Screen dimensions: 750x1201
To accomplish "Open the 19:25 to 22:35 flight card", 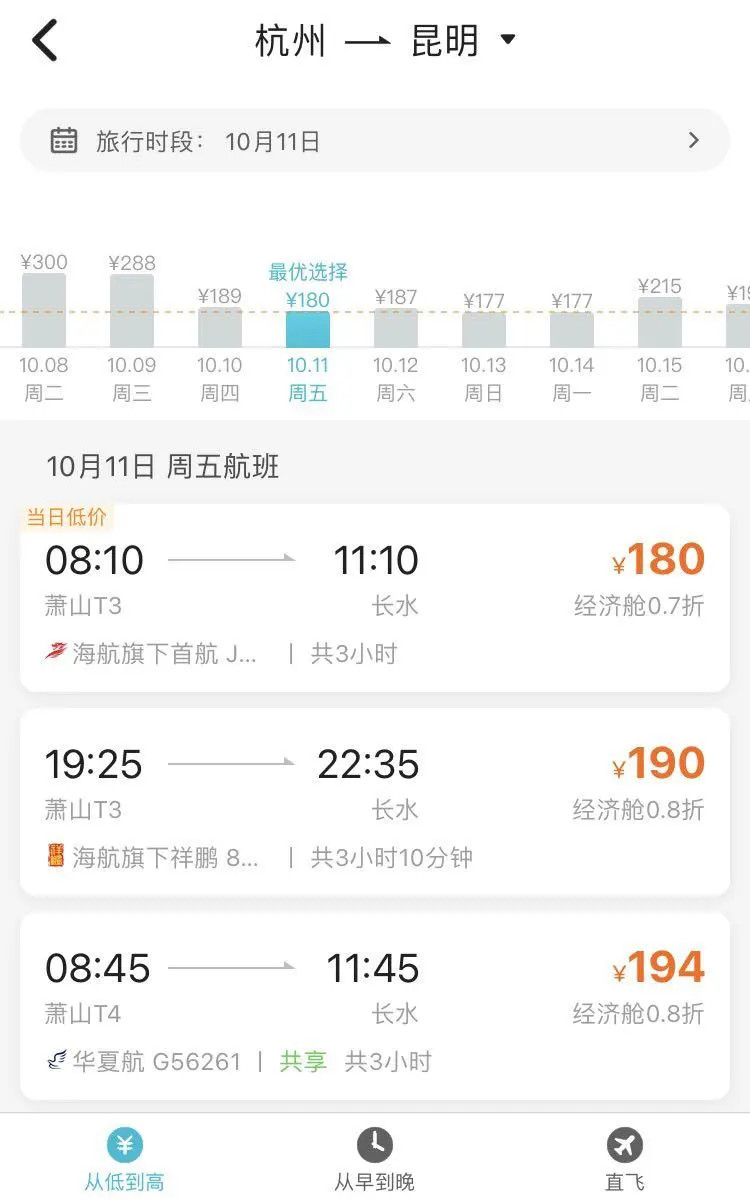I will pos(375,800).
